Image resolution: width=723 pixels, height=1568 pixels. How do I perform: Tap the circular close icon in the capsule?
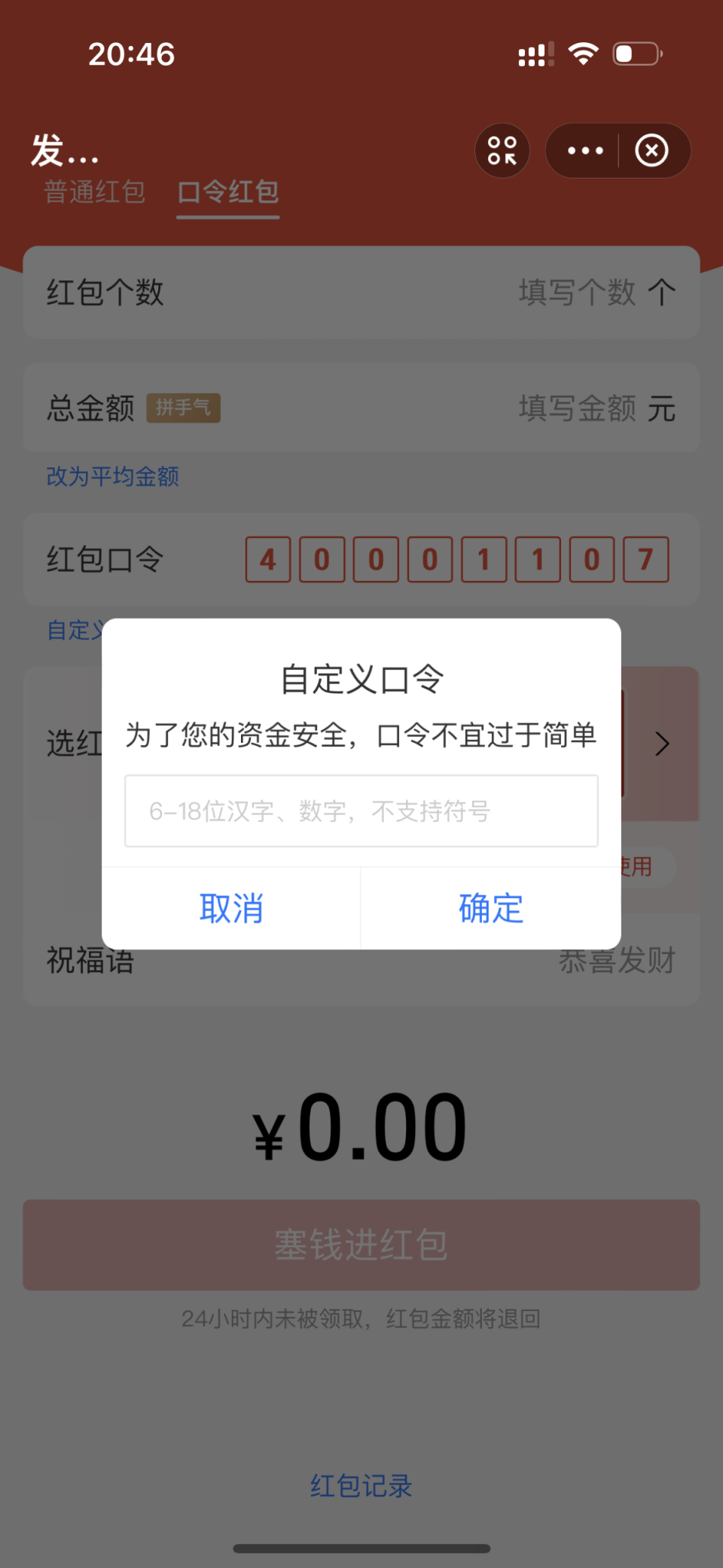[x=651, y=150]
